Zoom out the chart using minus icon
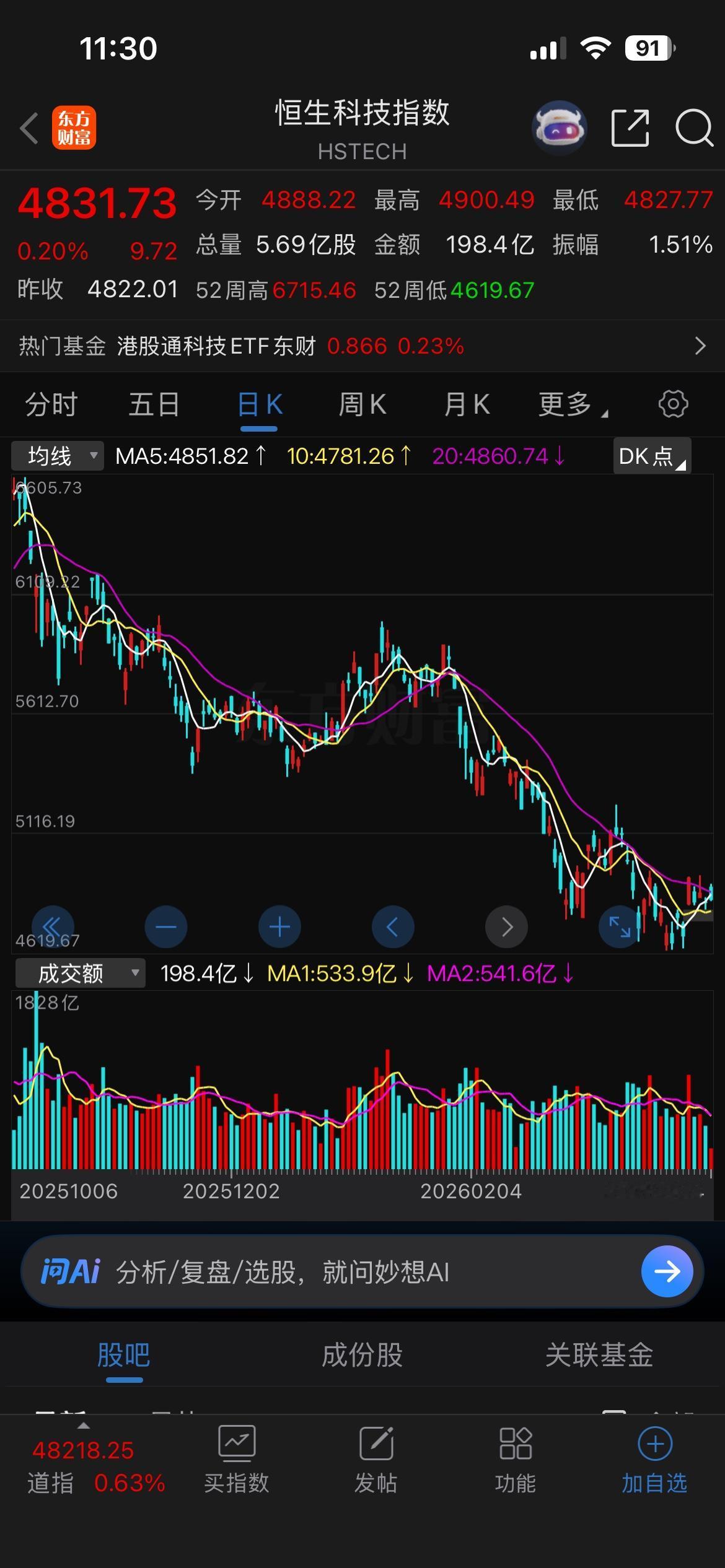The image size is (725, 1568). click(165, 926)
